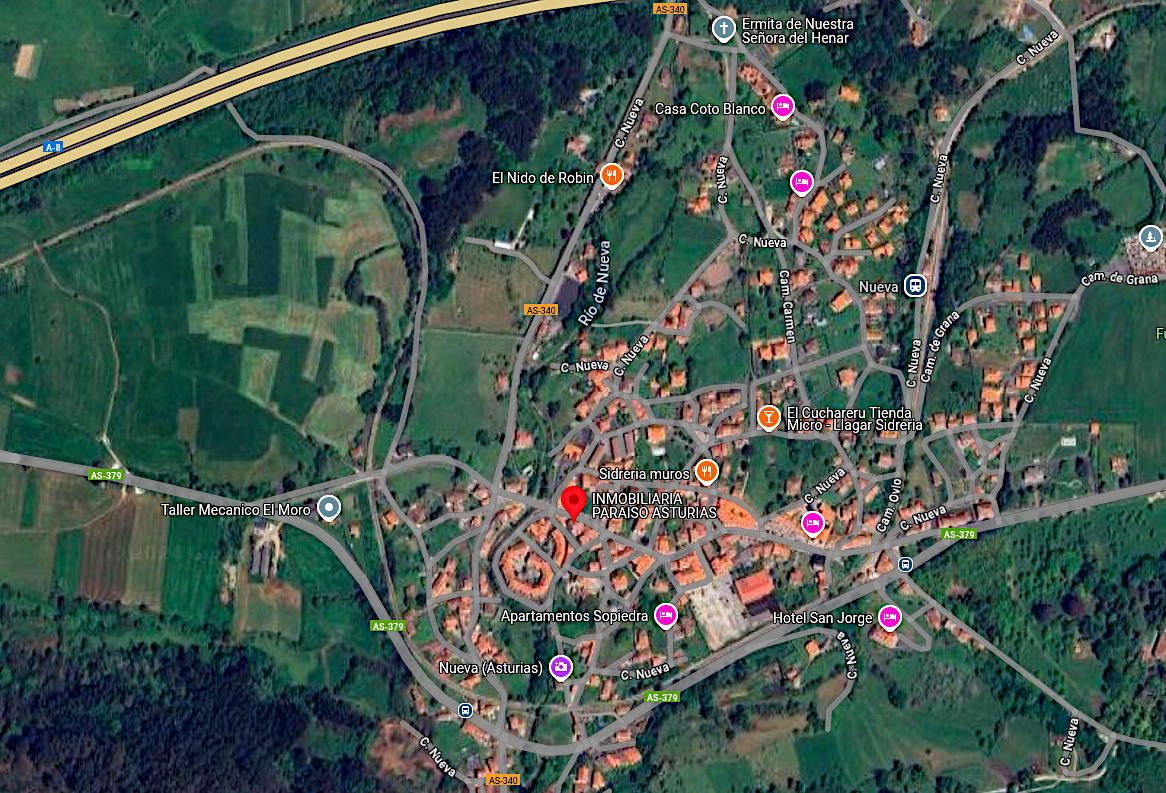Tap the El Nido de Robin restaurant marker

tap(612, 176)
